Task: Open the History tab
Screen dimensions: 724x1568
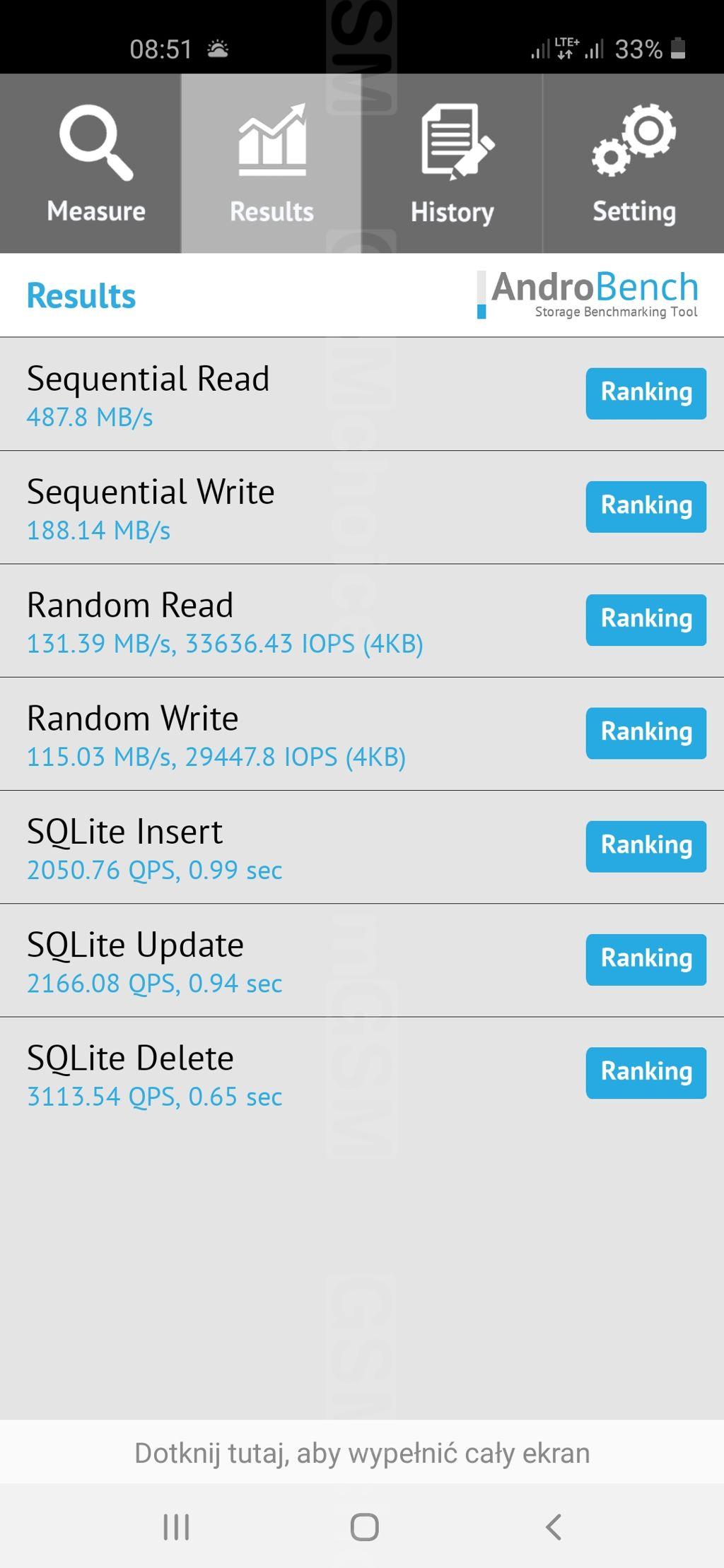Action: point(452,163)
